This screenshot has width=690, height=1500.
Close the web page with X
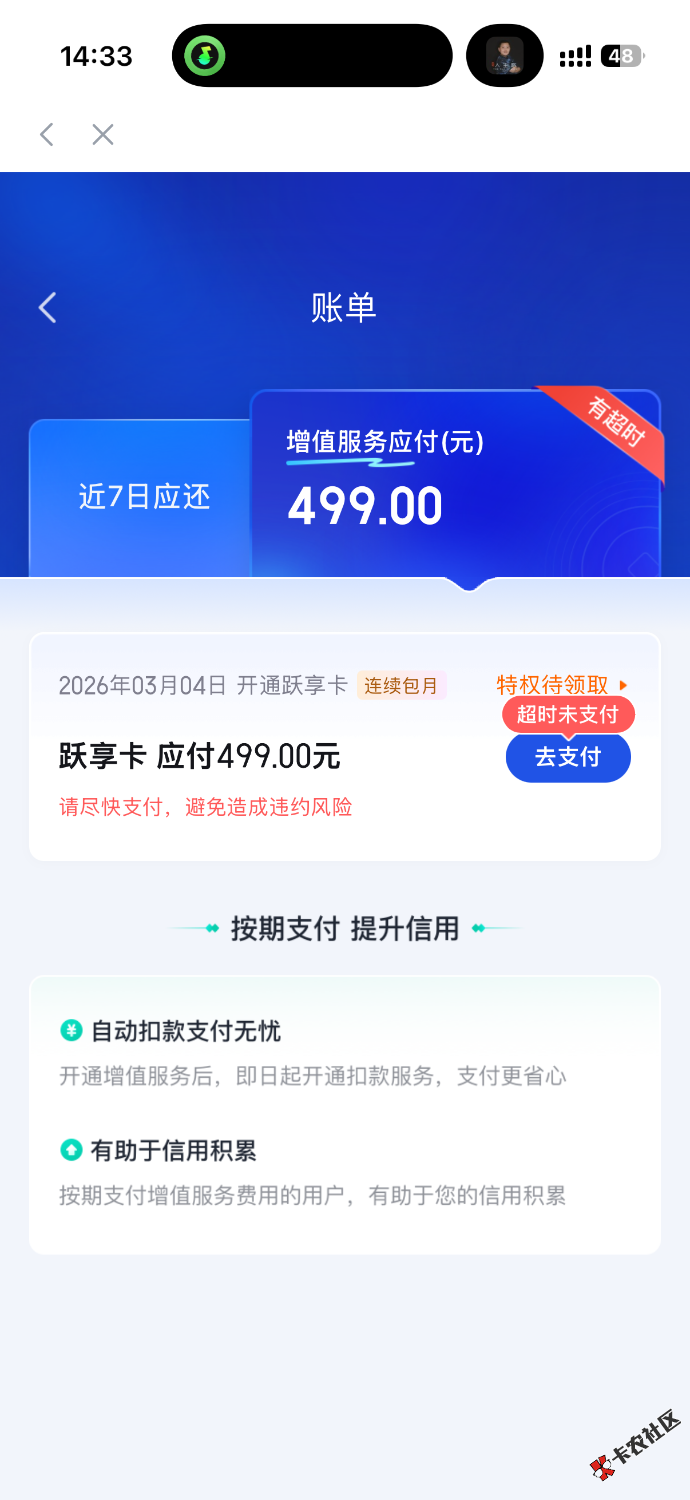103,135
